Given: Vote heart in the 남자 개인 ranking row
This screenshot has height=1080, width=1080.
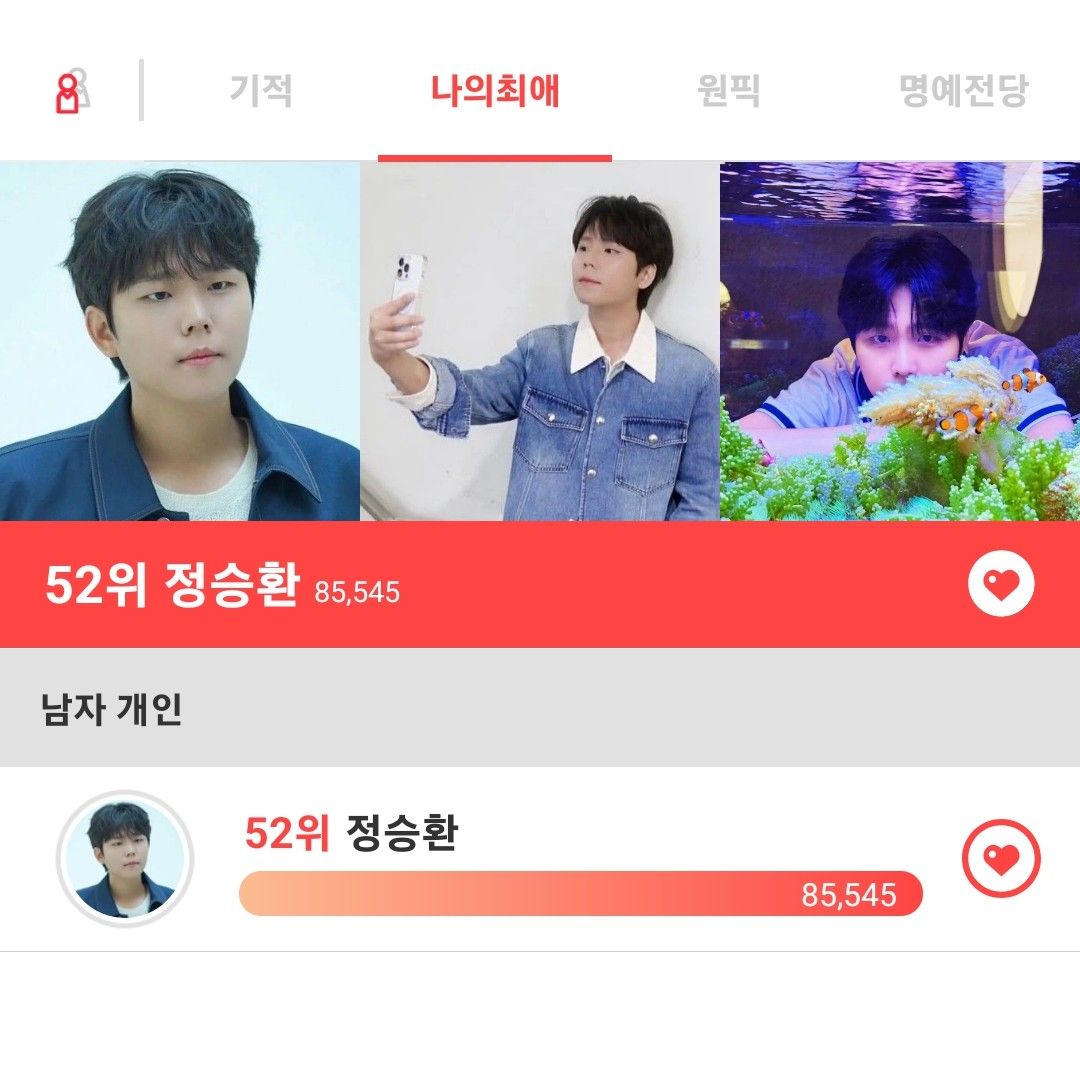Looking at the screenshot, I should coord(1001,858).
